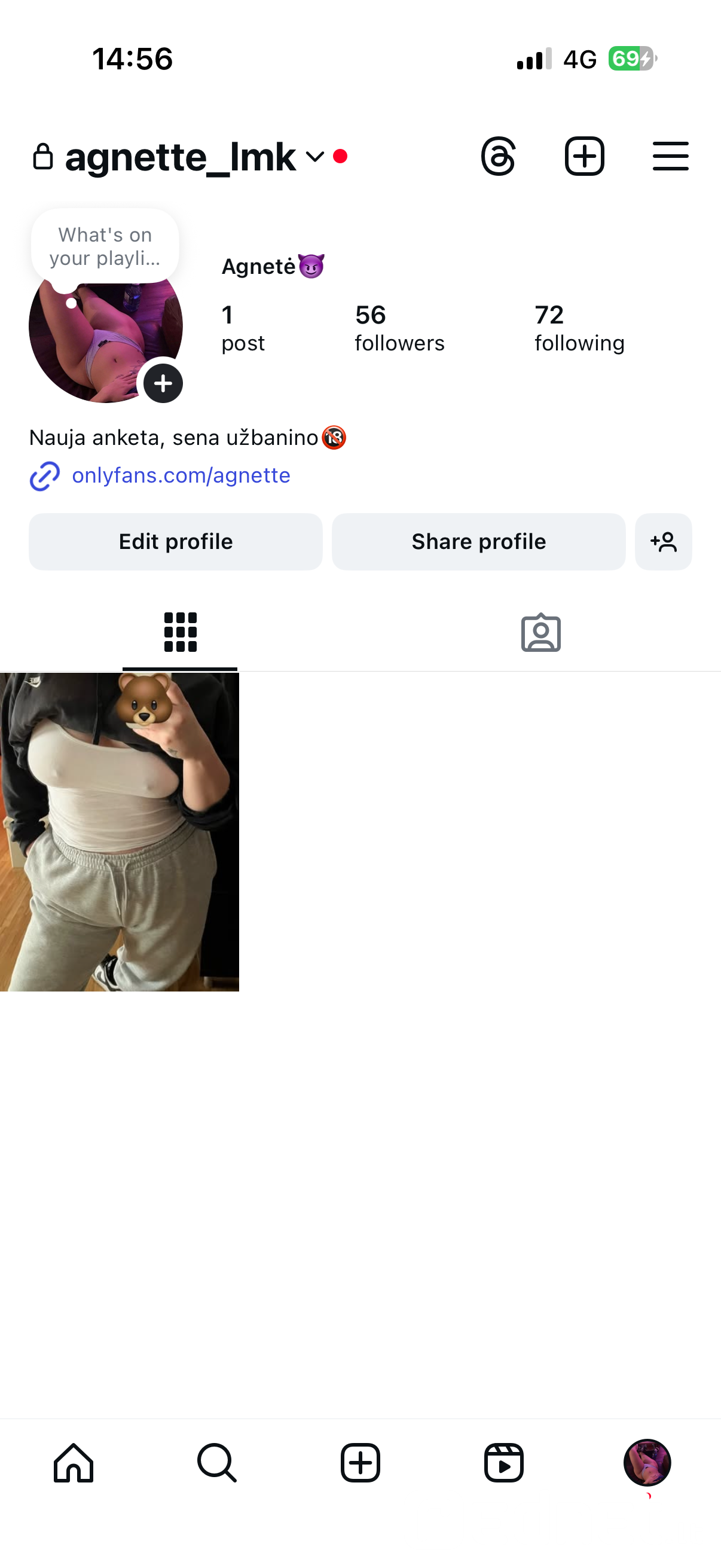This screenshot has width=721, height=1568.
Task: Open the Reels tab
Action: [x=504, y=1462]
